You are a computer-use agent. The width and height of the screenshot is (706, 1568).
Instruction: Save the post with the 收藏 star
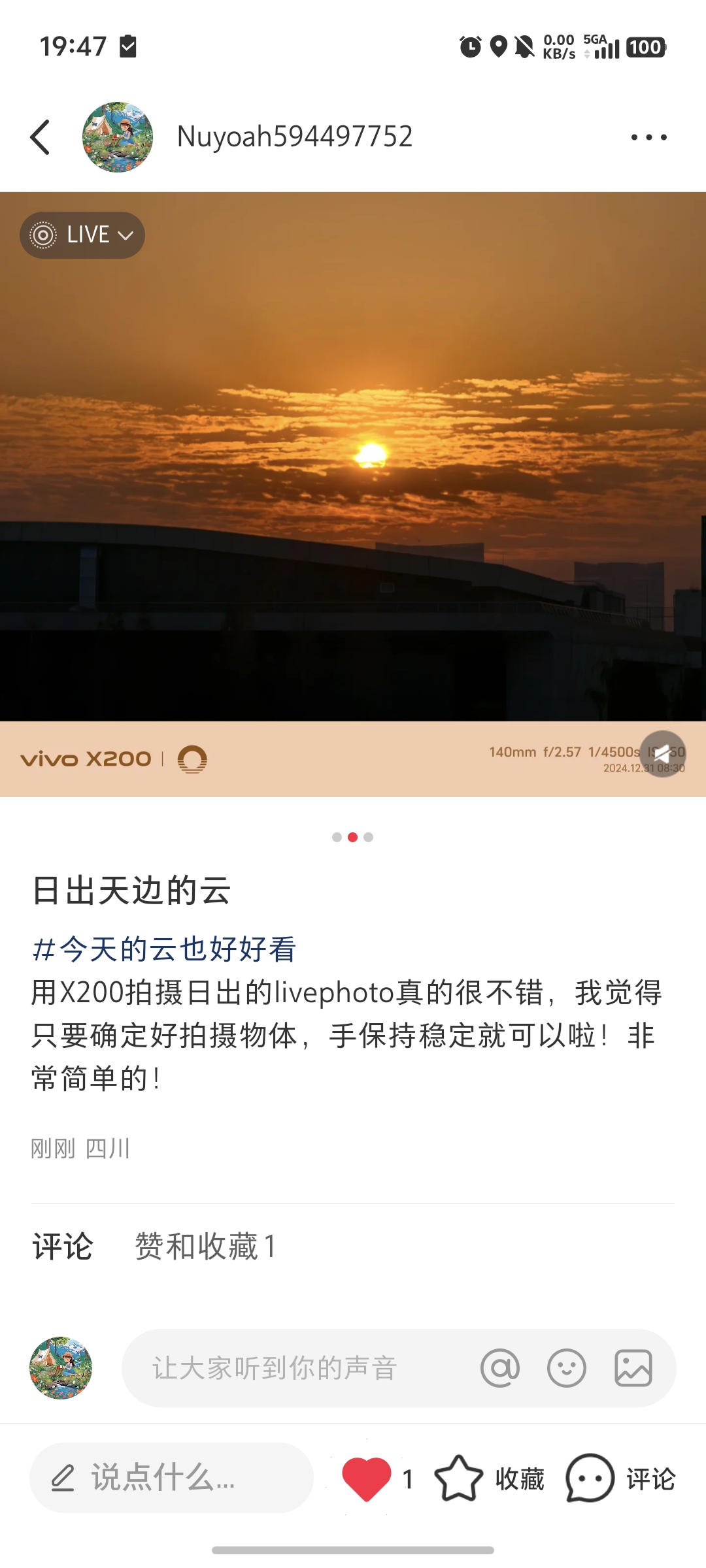click(x=459, y=1478)
